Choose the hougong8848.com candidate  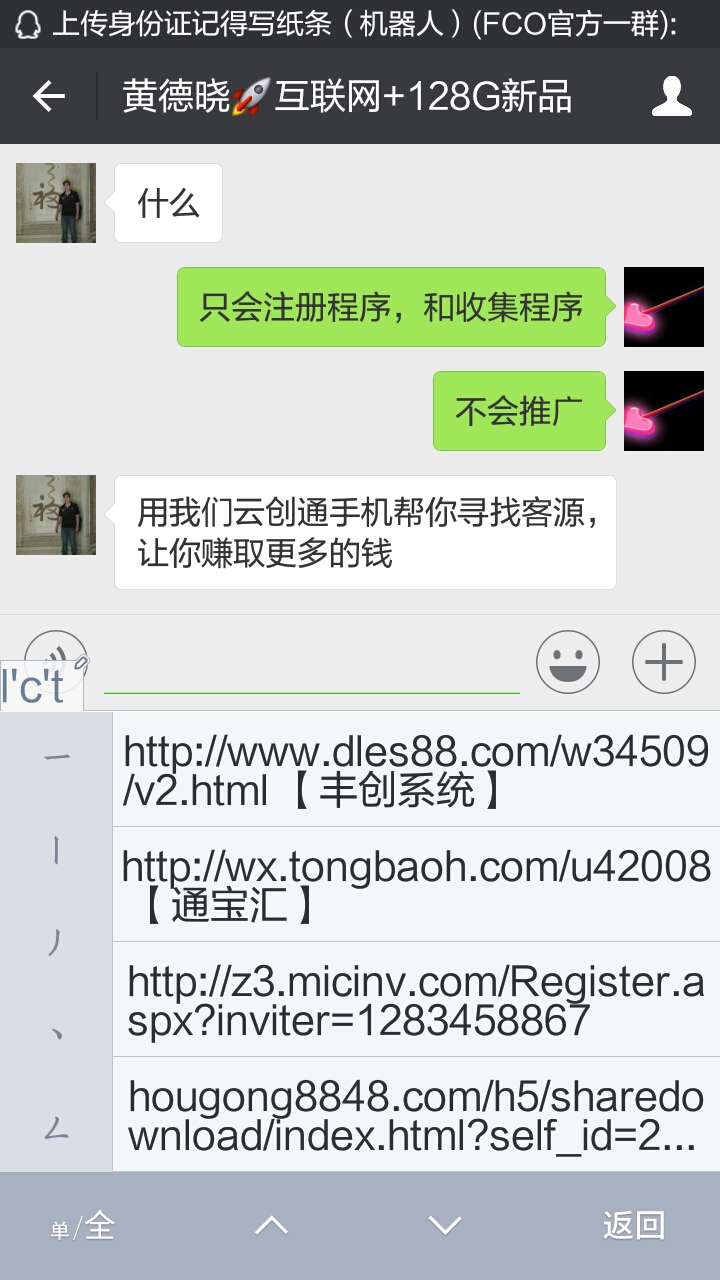[416, 1115]
